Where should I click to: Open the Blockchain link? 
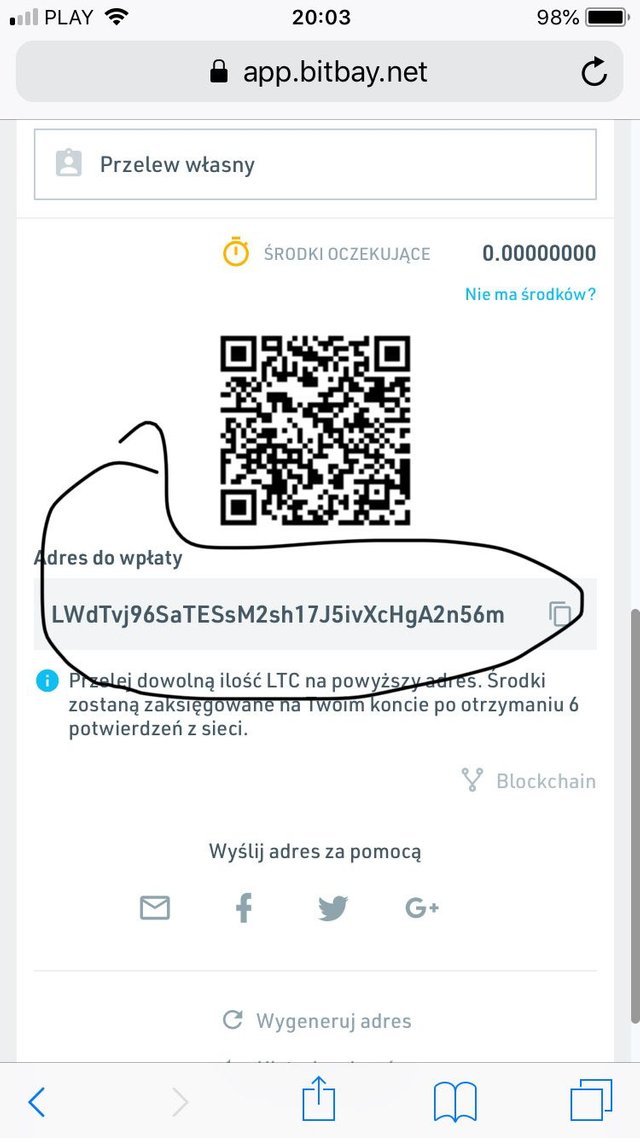[x=529, y=781]
